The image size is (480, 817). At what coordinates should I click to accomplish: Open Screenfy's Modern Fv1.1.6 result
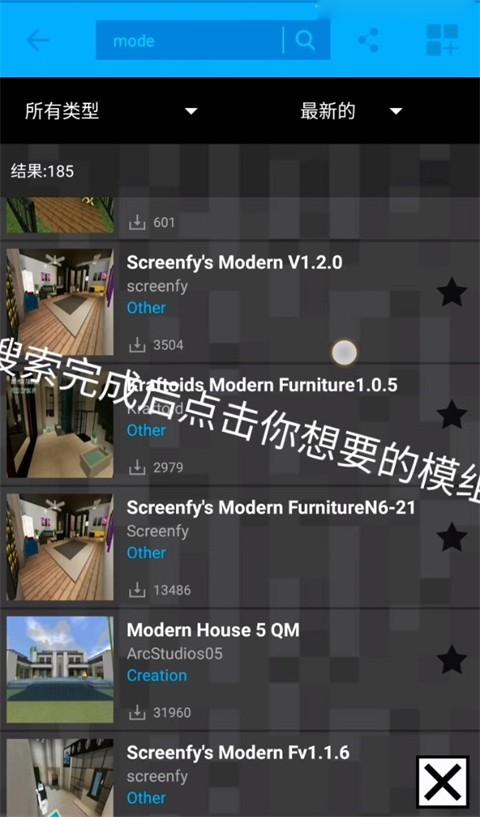(x=208, y=775)
